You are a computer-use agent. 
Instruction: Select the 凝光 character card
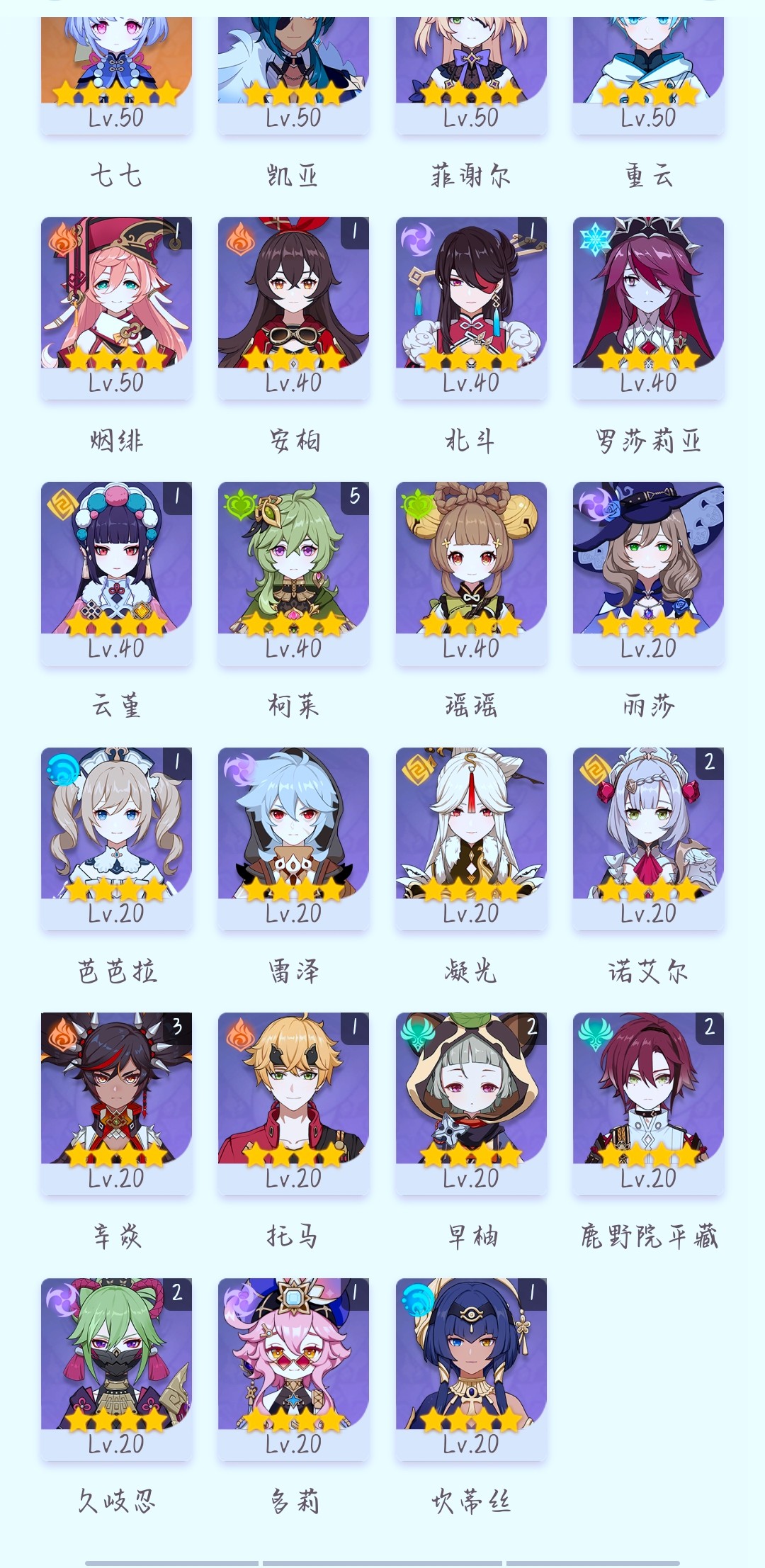[x=471, y=838]
